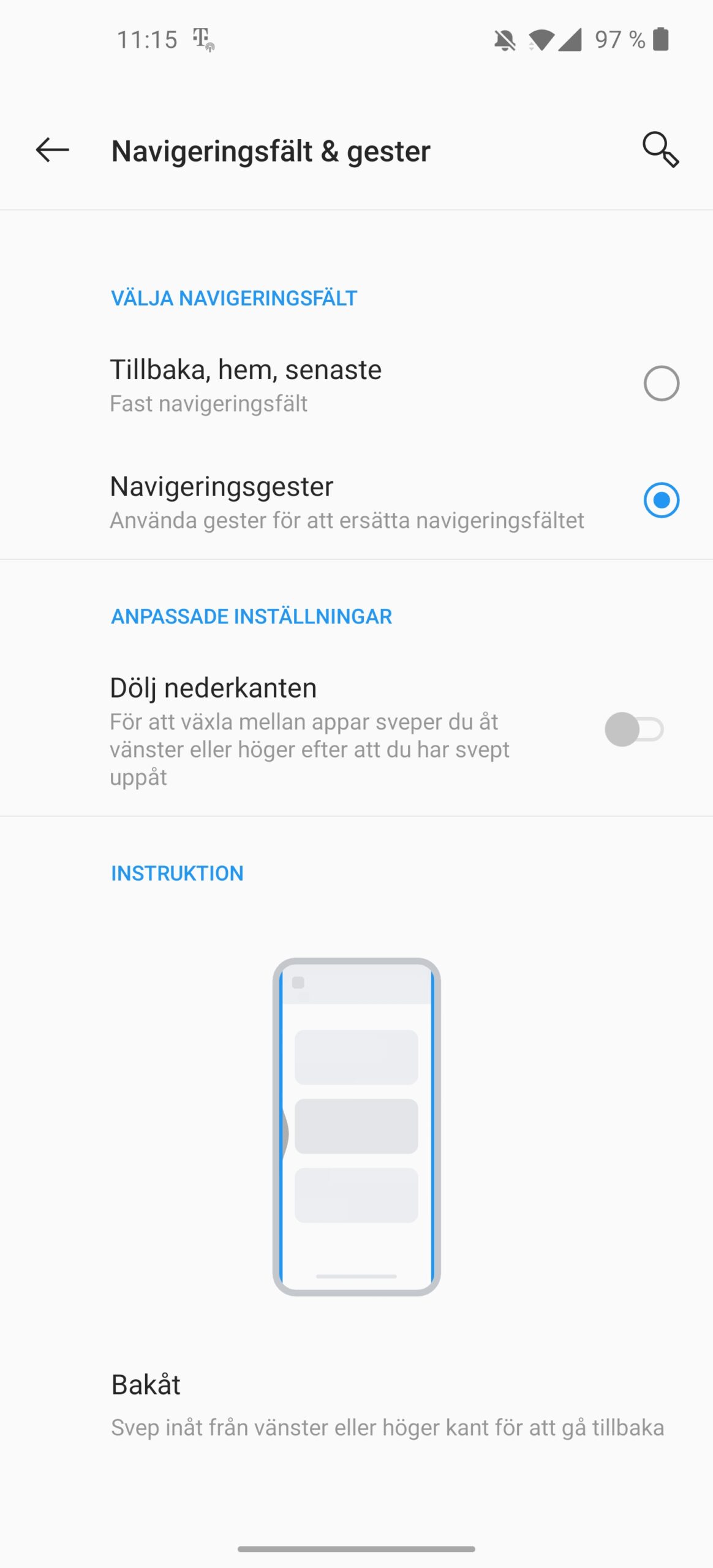Select Tillbaka, hem, senaste navigation
The image size is (713, 1568).
pyautogui.click(x=661, y=383)
